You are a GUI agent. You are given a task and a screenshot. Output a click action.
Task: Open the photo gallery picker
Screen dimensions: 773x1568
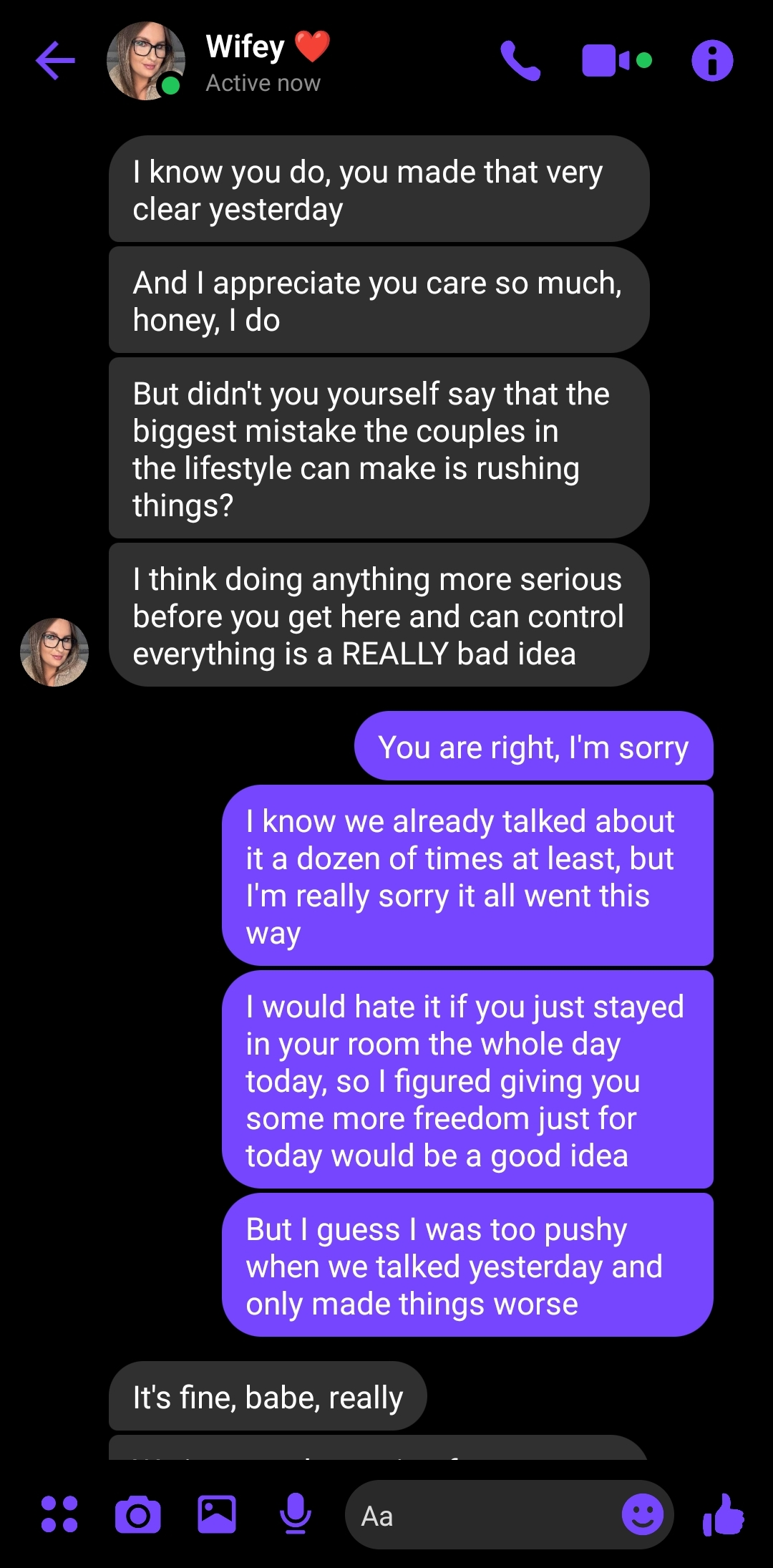click(217, 1514)
